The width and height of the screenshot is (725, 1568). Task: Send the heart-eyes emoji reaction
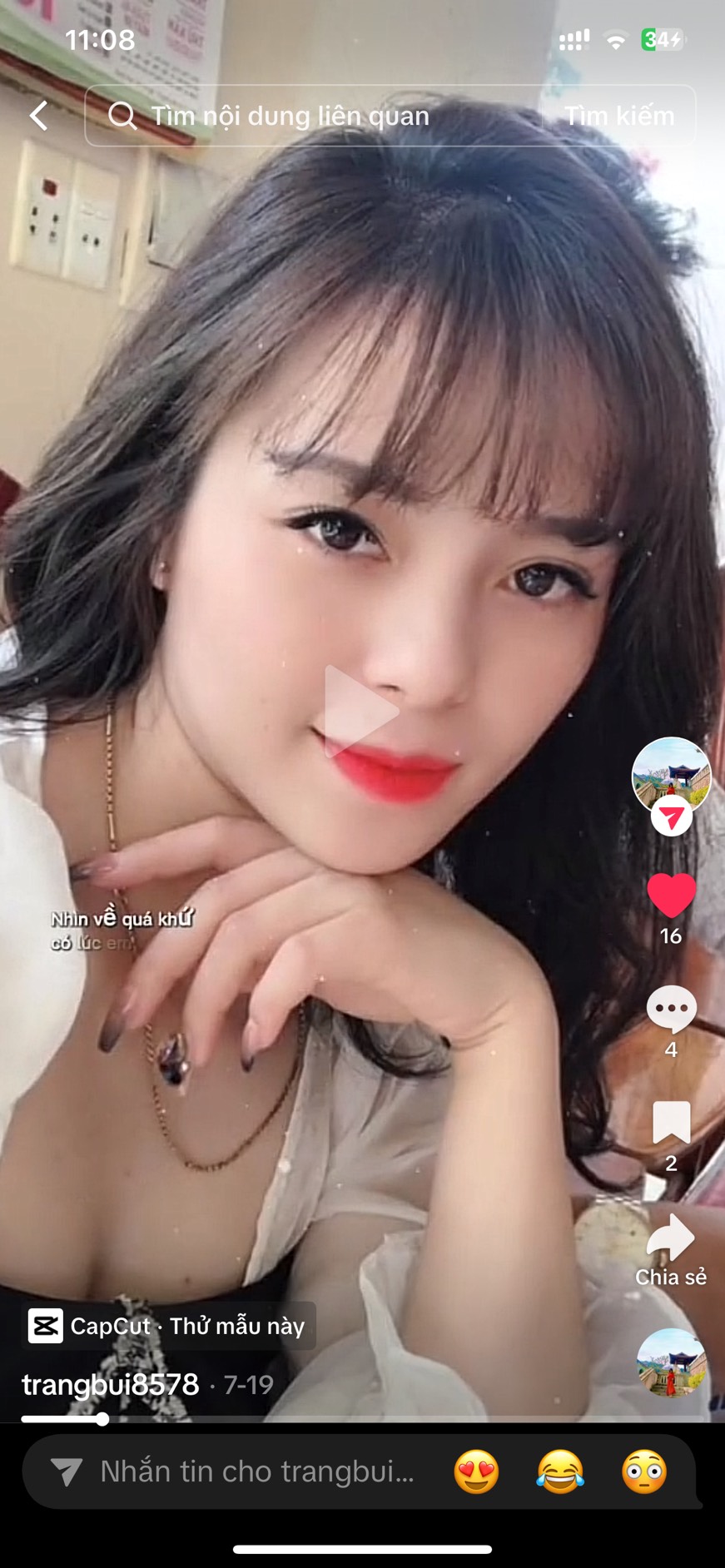click(476, 1471)
